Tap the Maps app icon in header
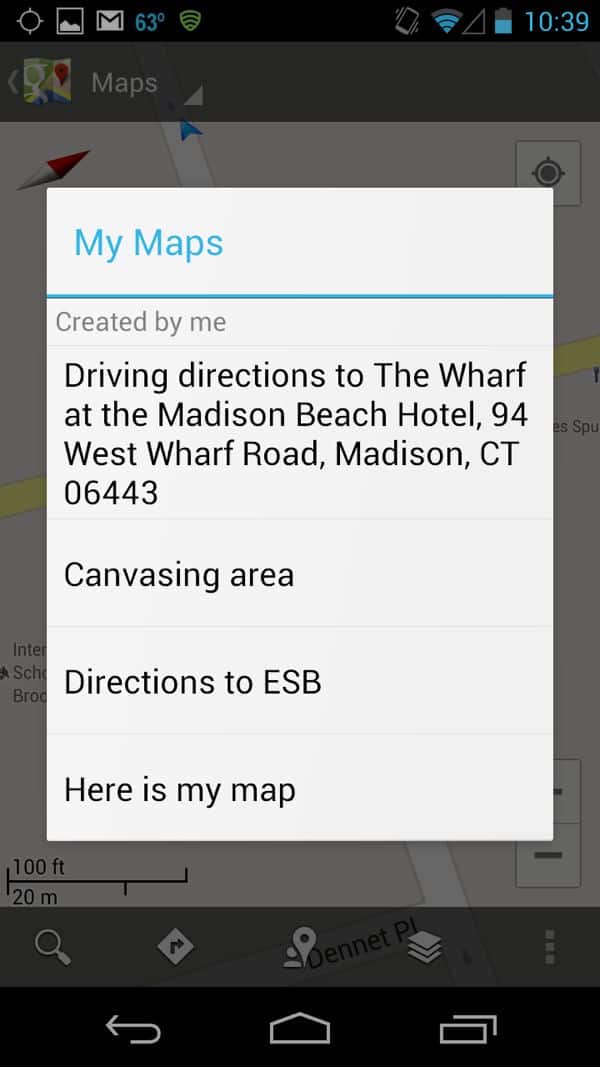Screen dimensions: 600x1067 pos(47,82)
